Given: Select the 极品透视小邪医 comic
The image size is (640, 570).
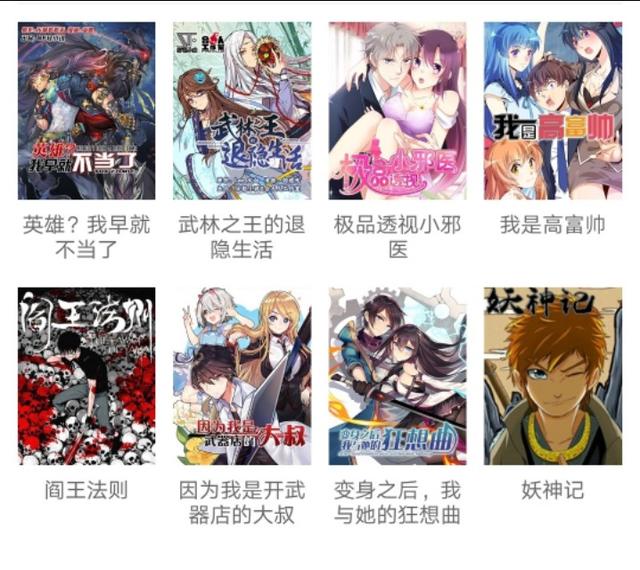Looking at the screenshot, I should pos(397,111).
